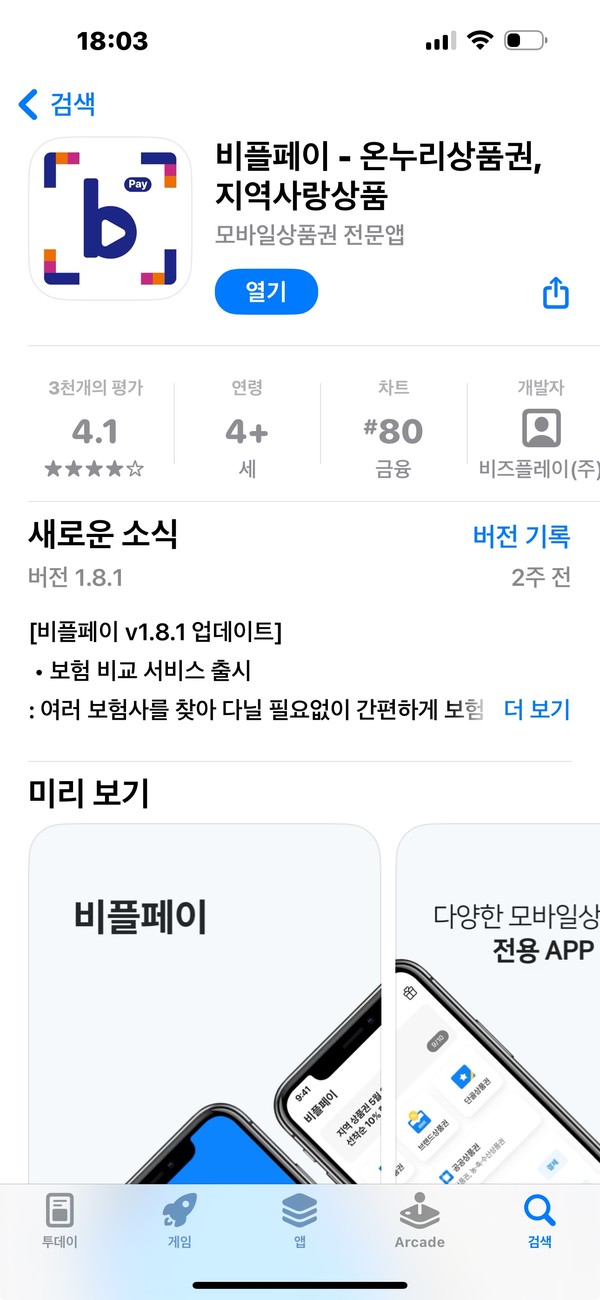Screen dimensions: 600x1300
Task: Select the 검색 tab in the bottom bar
Action: click(x=539, y=1221)
